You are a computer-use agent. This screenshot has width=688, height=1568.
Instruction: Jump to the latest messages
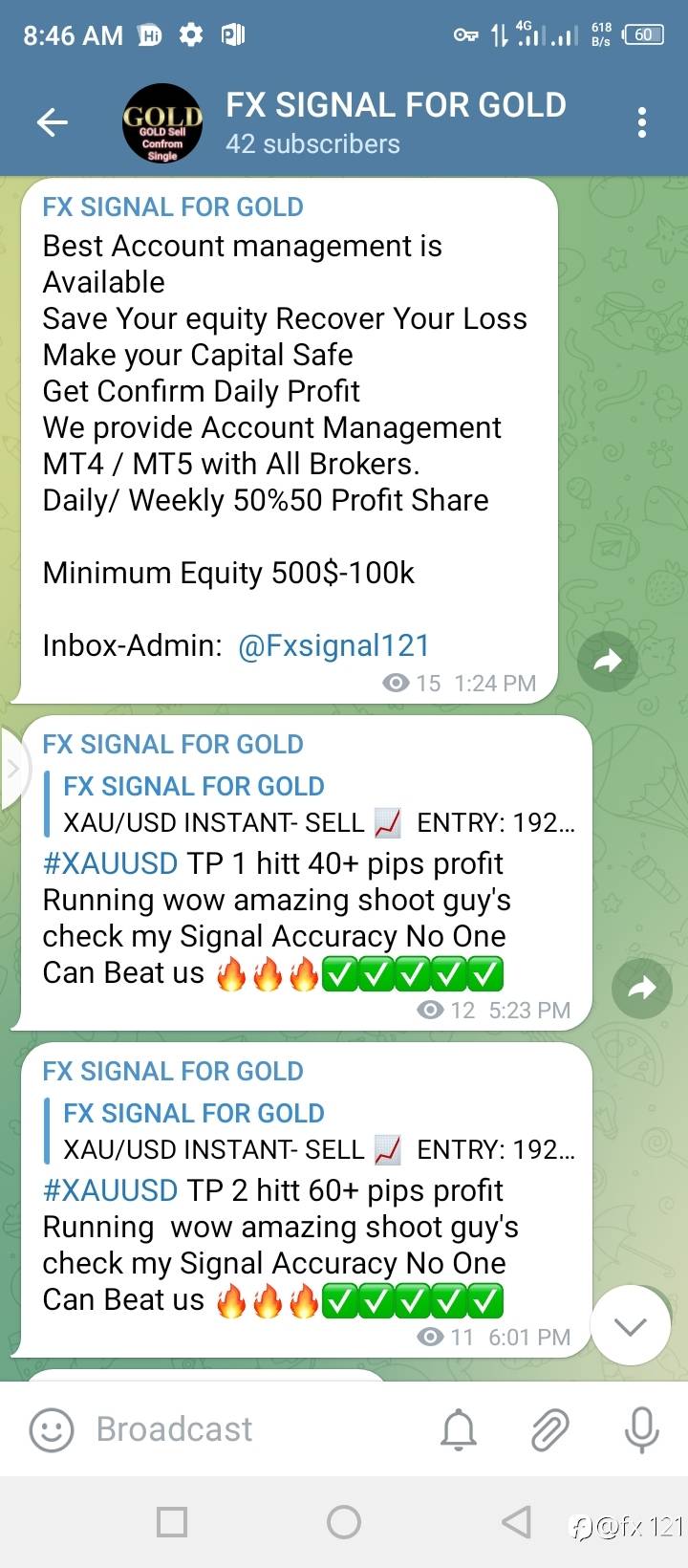(631, 1325)
